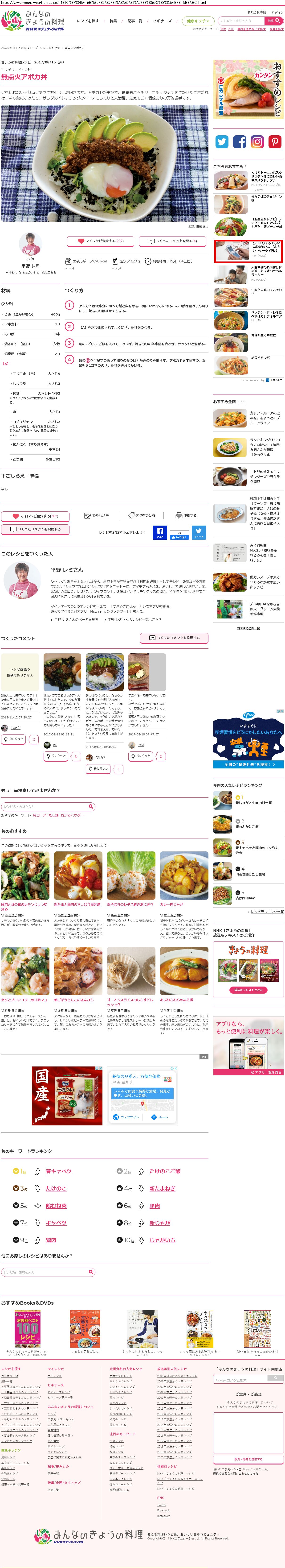Viewport: 285px width, 1568px height.
Task: Open the Twitter icon in sidebar
Action: 222,142
